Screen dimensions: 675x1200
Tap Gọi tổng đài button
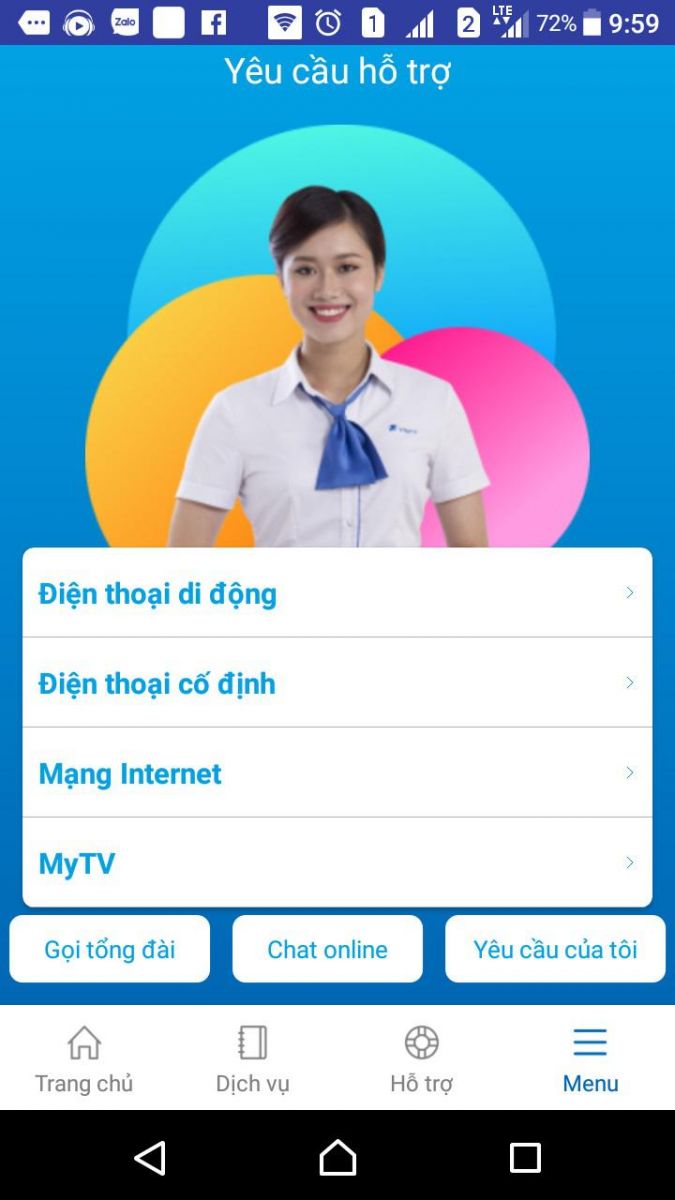click(x=110, y=949)
